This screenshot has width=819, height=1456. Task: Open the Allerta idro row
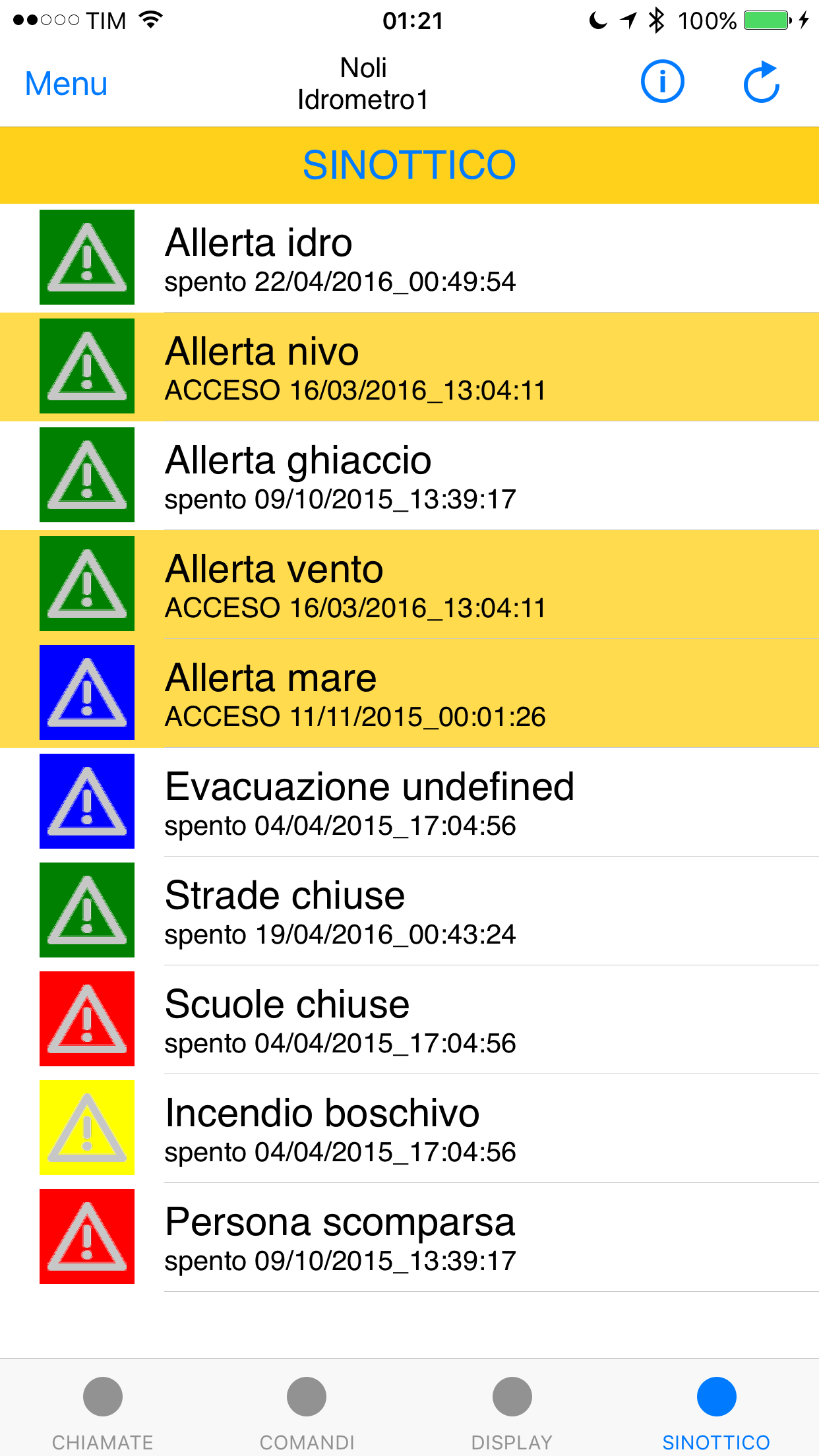[409, 258]
